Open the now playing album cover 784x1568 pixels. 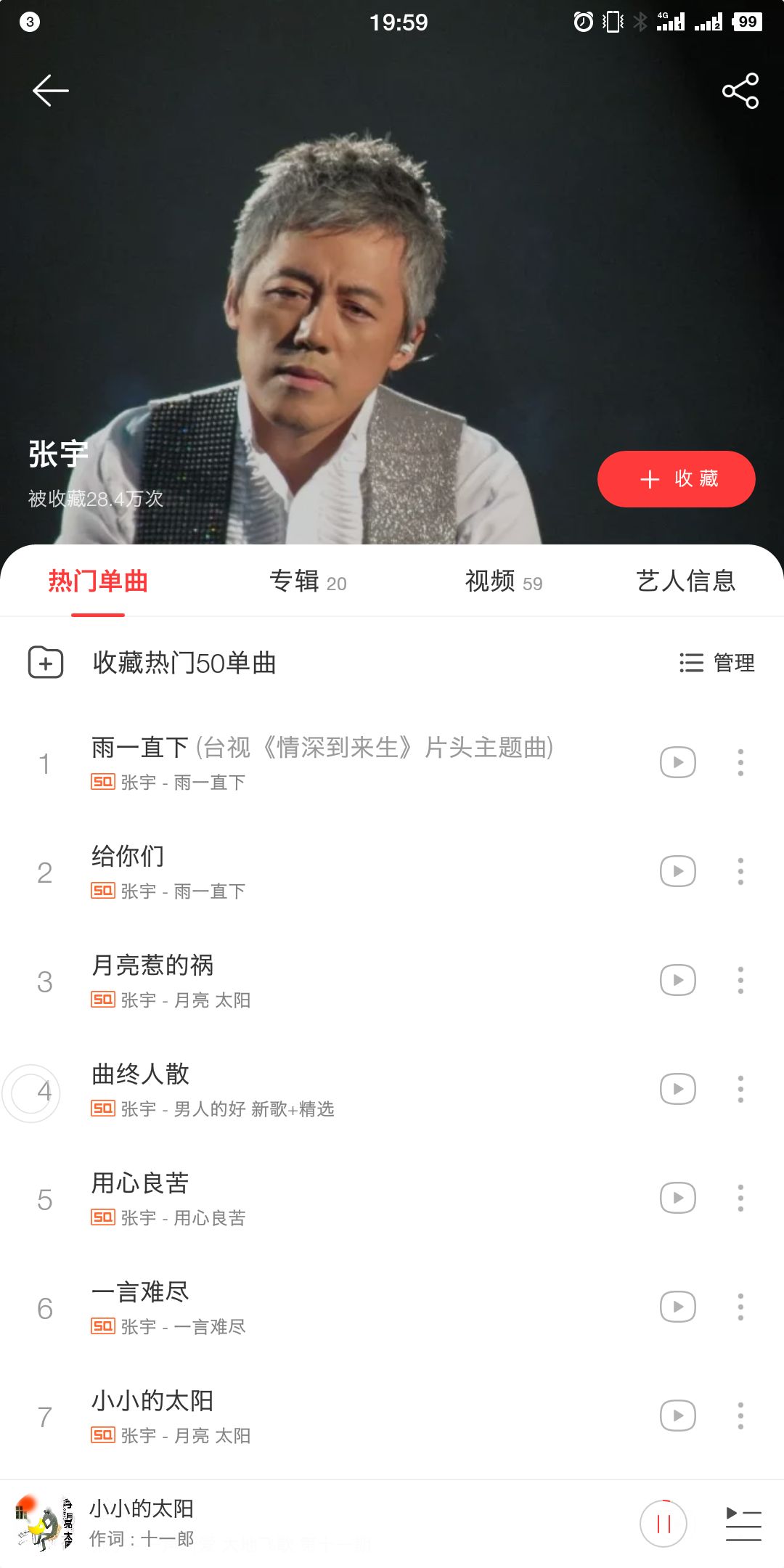(45, 1524)
